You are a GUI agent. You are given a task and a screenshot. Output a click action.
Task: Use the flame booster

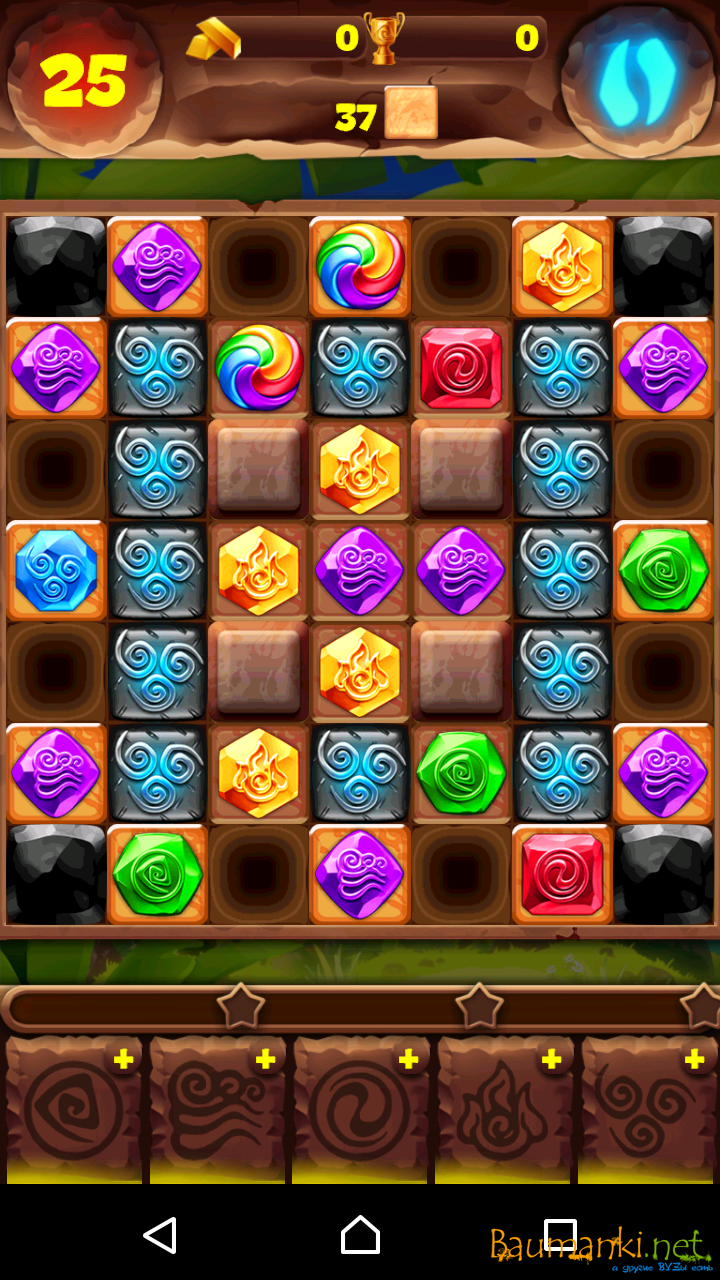point(504,1112)
